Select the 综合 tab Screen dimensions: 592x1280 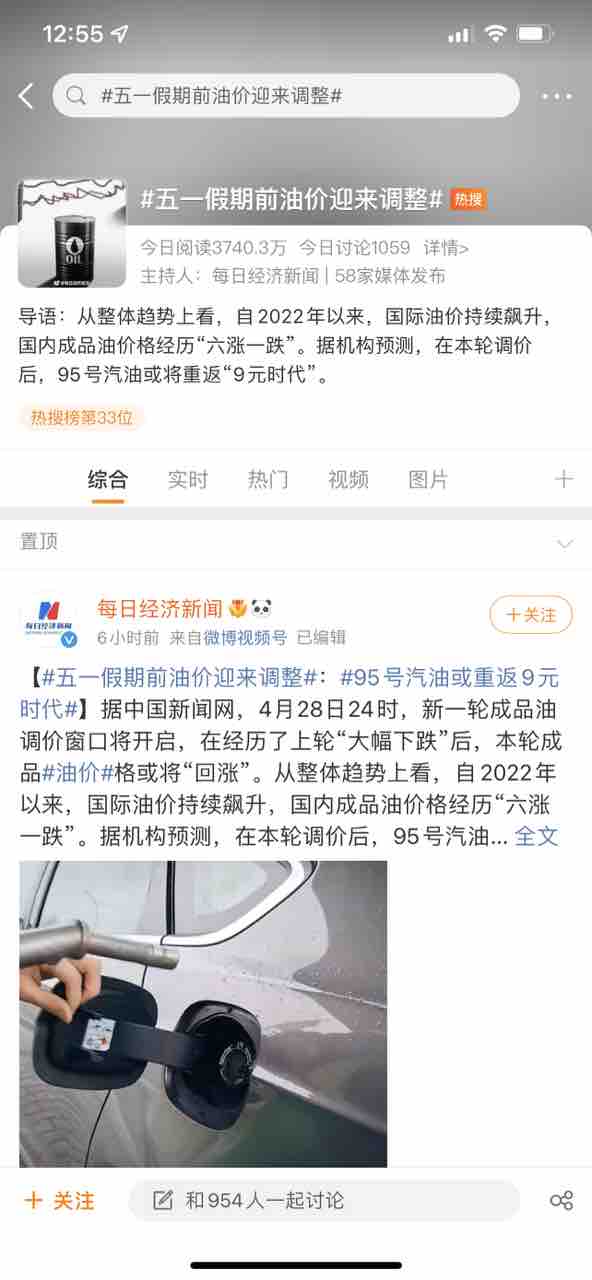pyautogui.click(x=108, y=480)
